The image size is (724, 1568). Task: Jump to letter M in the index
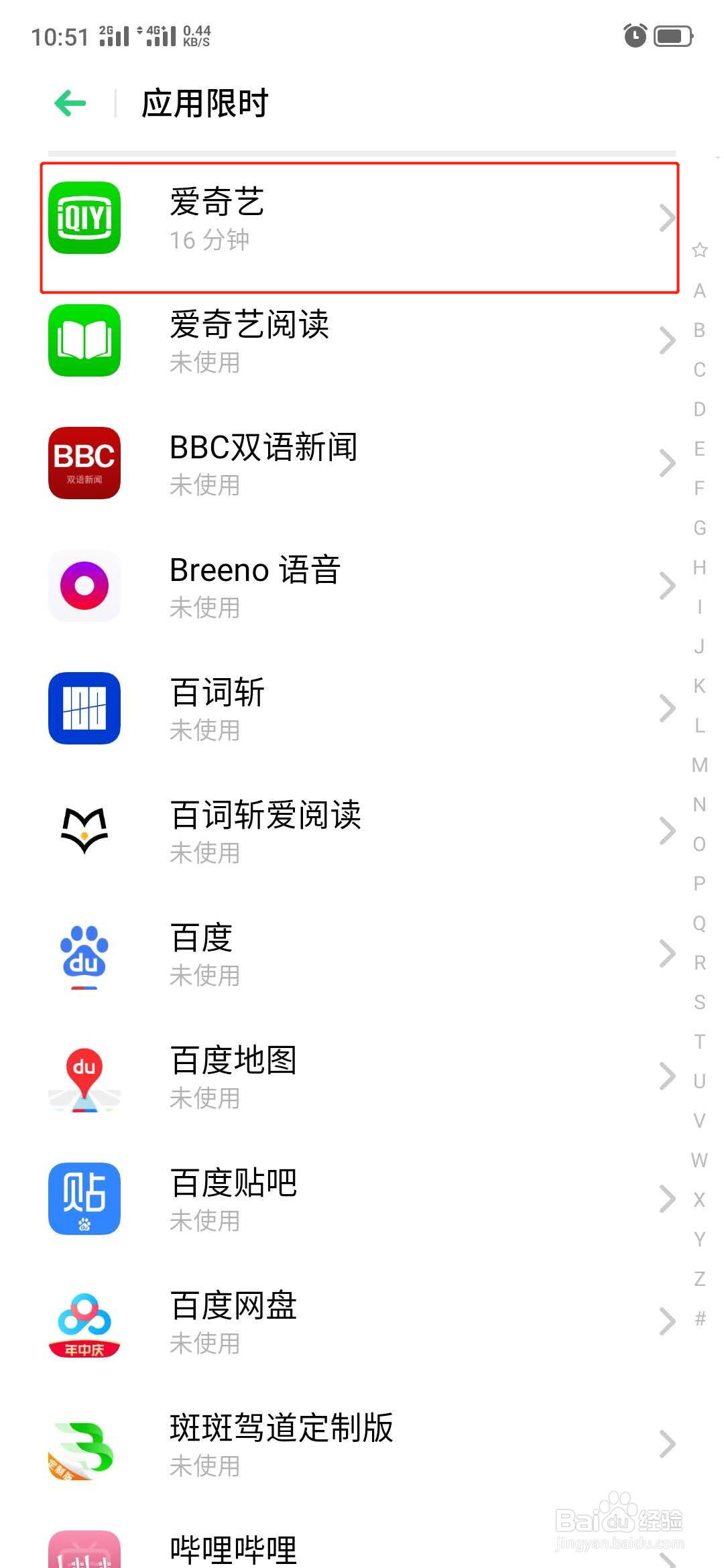pyautogui.click(x=699, y=765)
